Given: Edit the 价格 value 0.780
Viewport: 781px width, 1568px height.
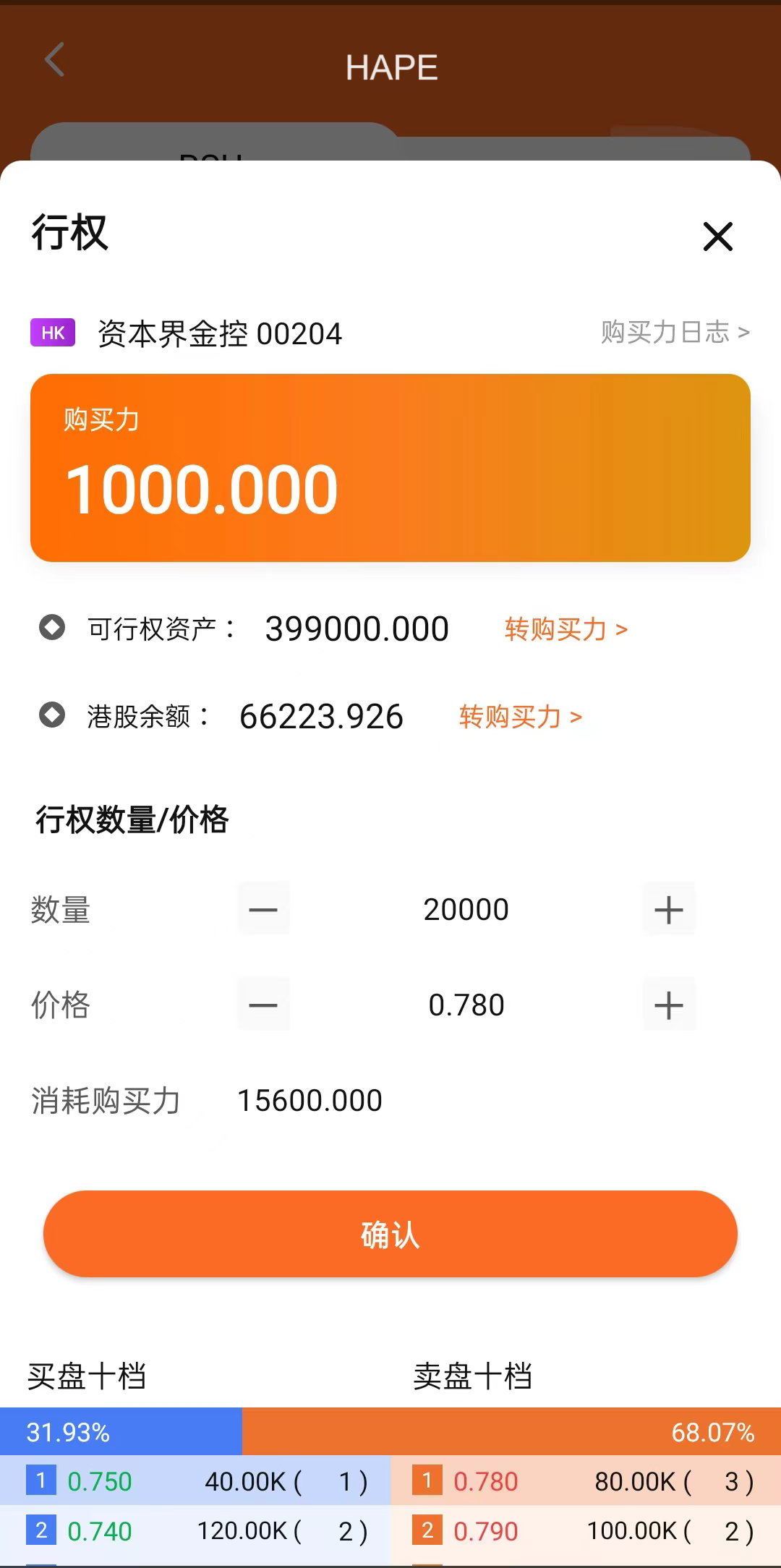Looking at the screenshot, I should pos(466,1005).
